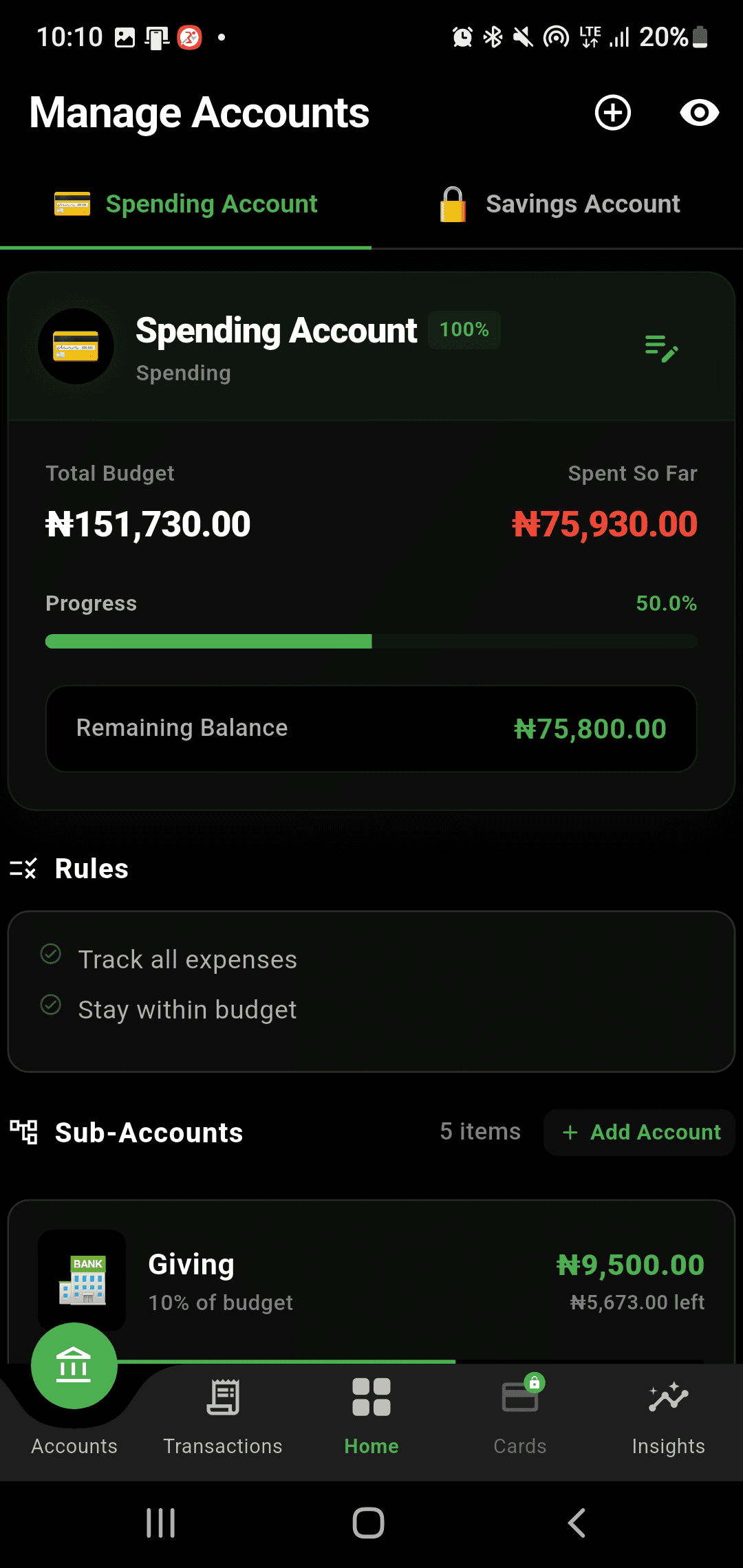743x1568 pixels.
Task: Tap the edit icon on Spending Account card
Action: point(662,348)
